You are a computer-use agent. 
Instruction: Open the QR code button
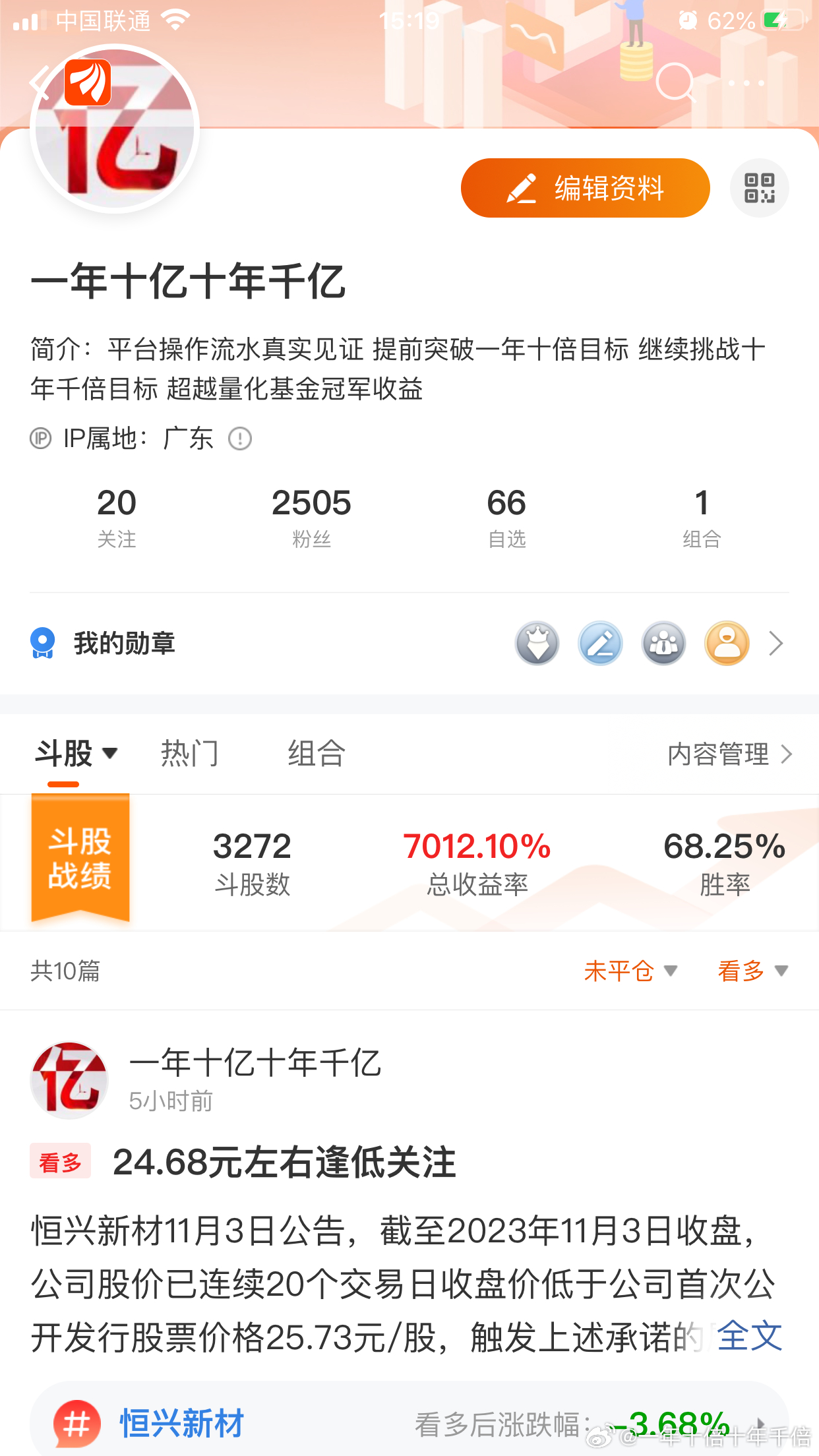point(759,188)
